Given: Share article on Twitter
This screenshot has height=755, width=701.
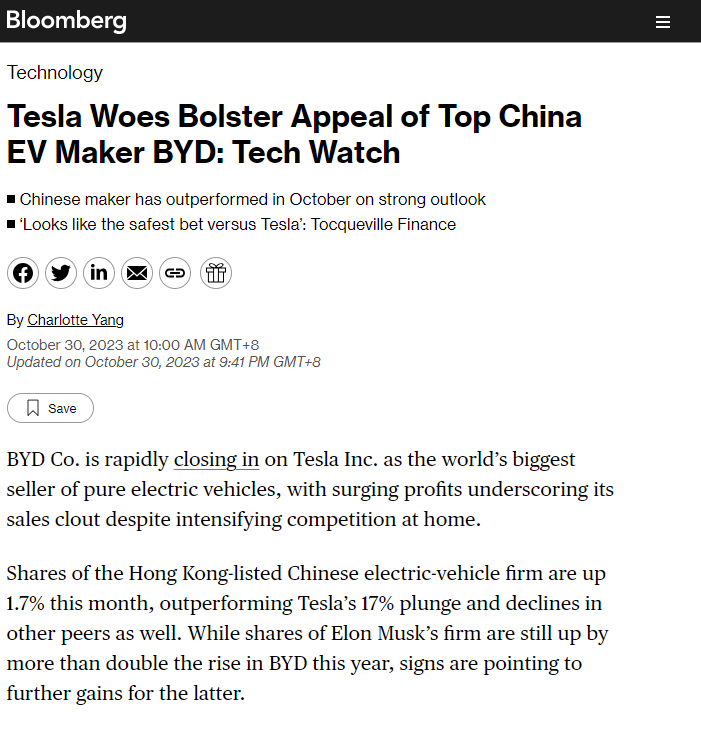Looking at the screenshot, I should [x=61, y=273].
